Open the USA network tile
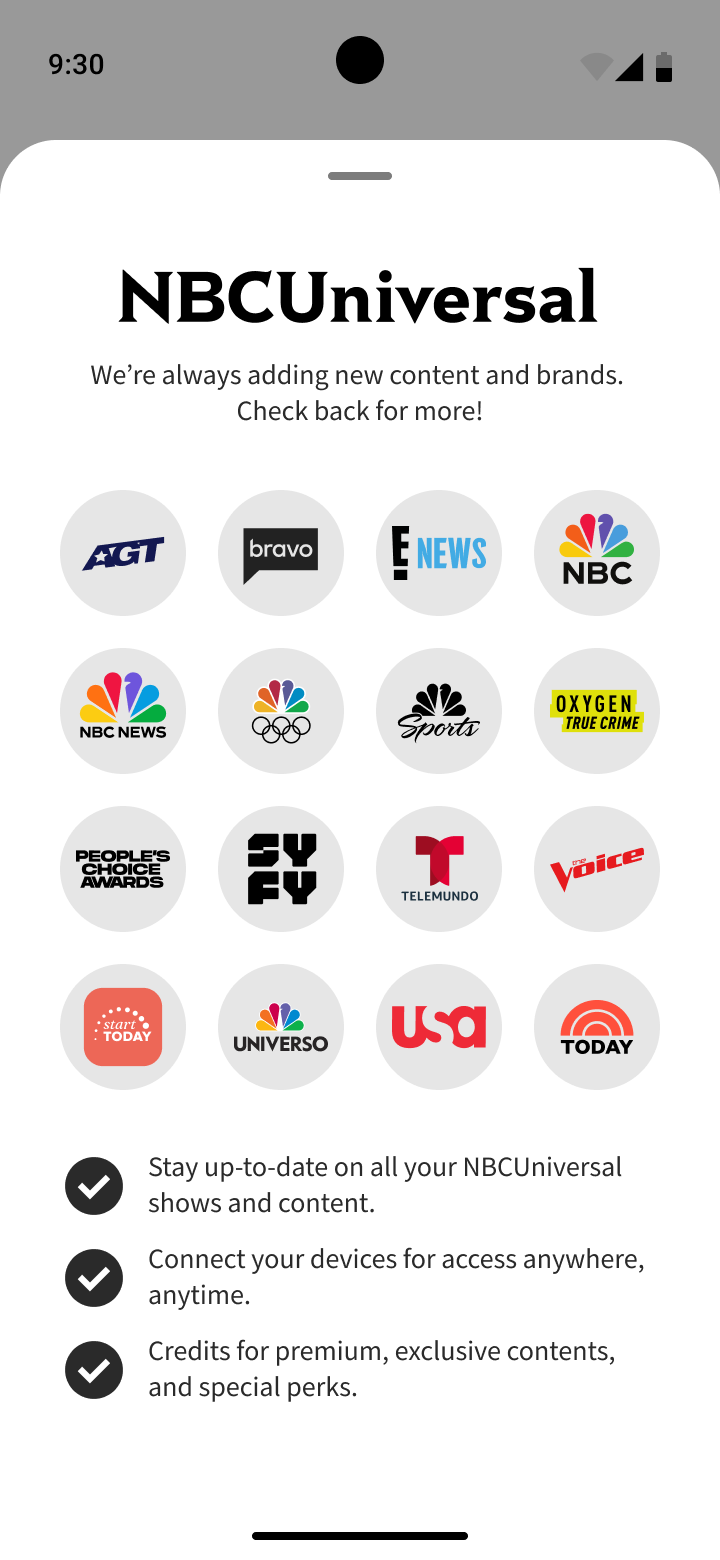 pyautogui.click(x=439, y=1027)
